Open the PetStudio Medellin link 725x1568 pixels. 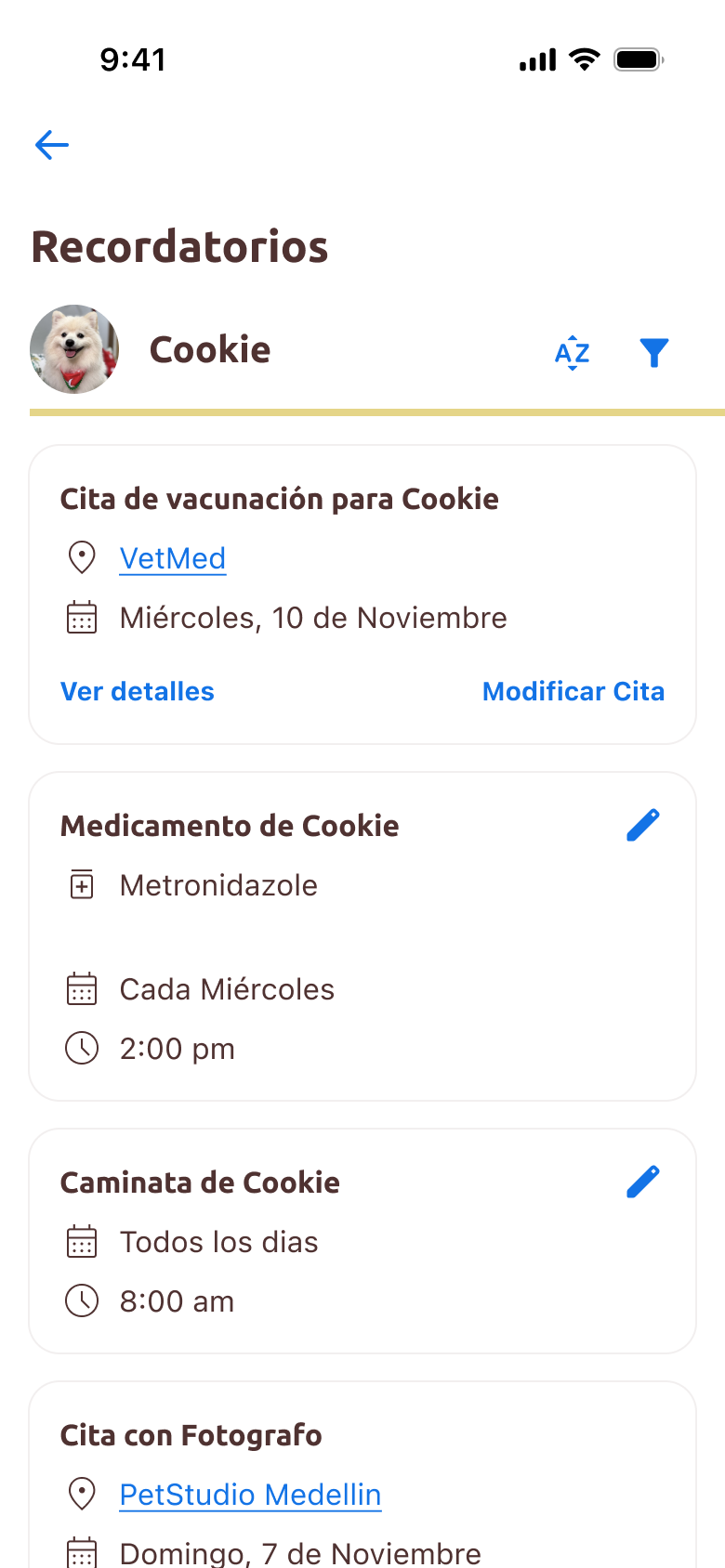[251, 1495]
